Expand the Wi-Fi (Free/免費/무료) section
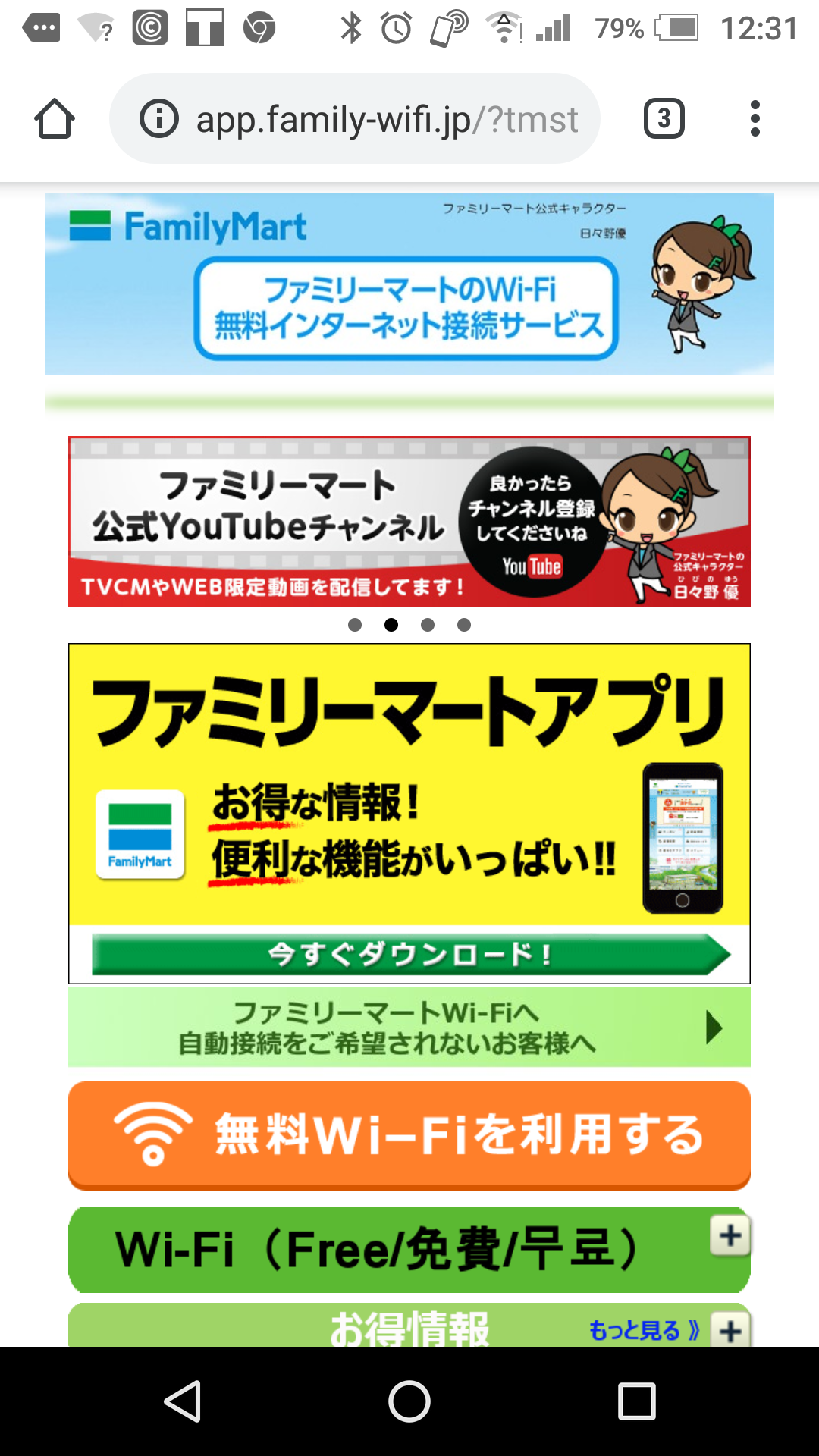 (409, 1250)
